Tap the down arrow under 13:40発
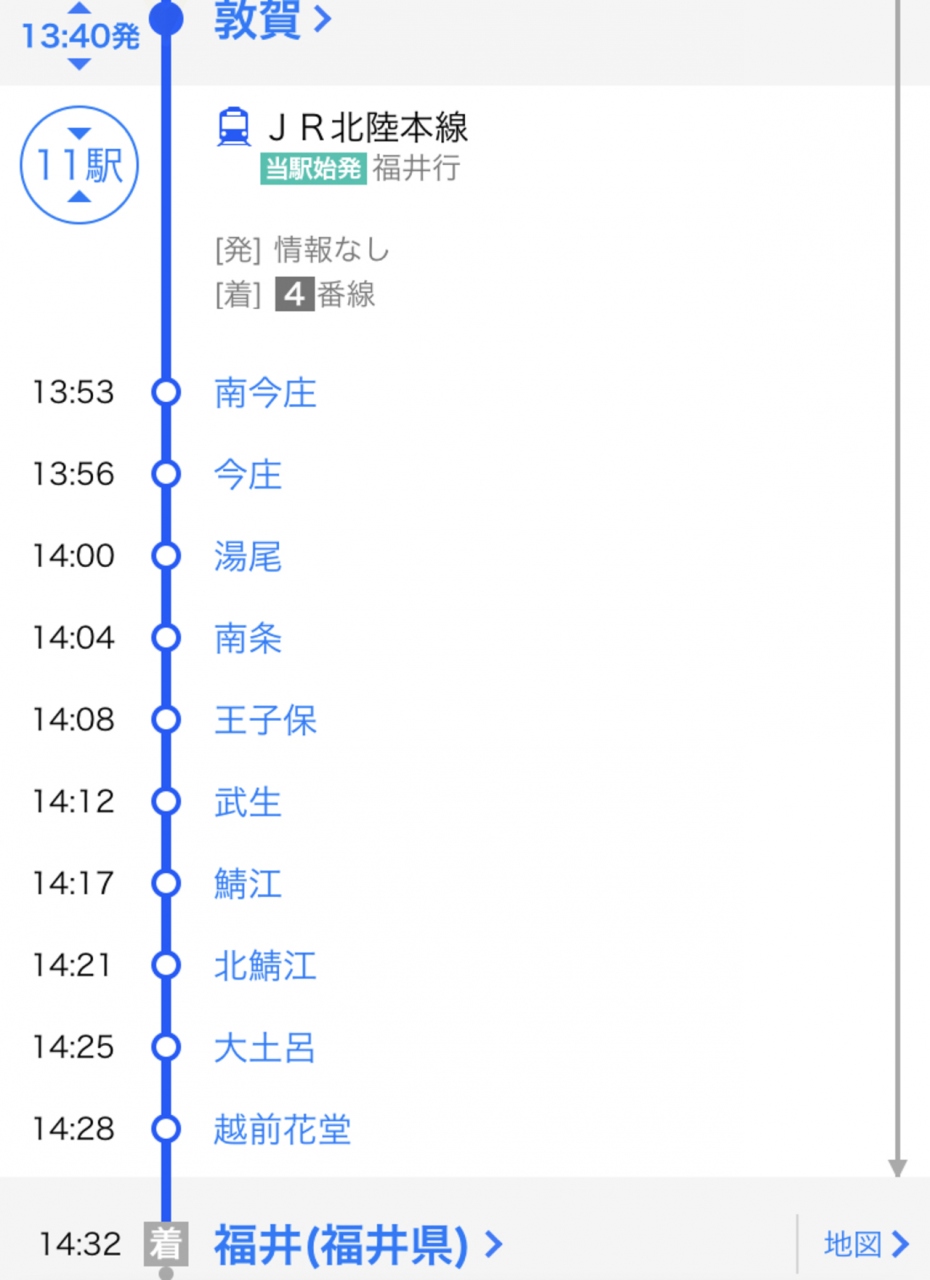Image resolution: width=930 pixels, height=1280 pixels. pyautogui.click(x=79, y=64)
